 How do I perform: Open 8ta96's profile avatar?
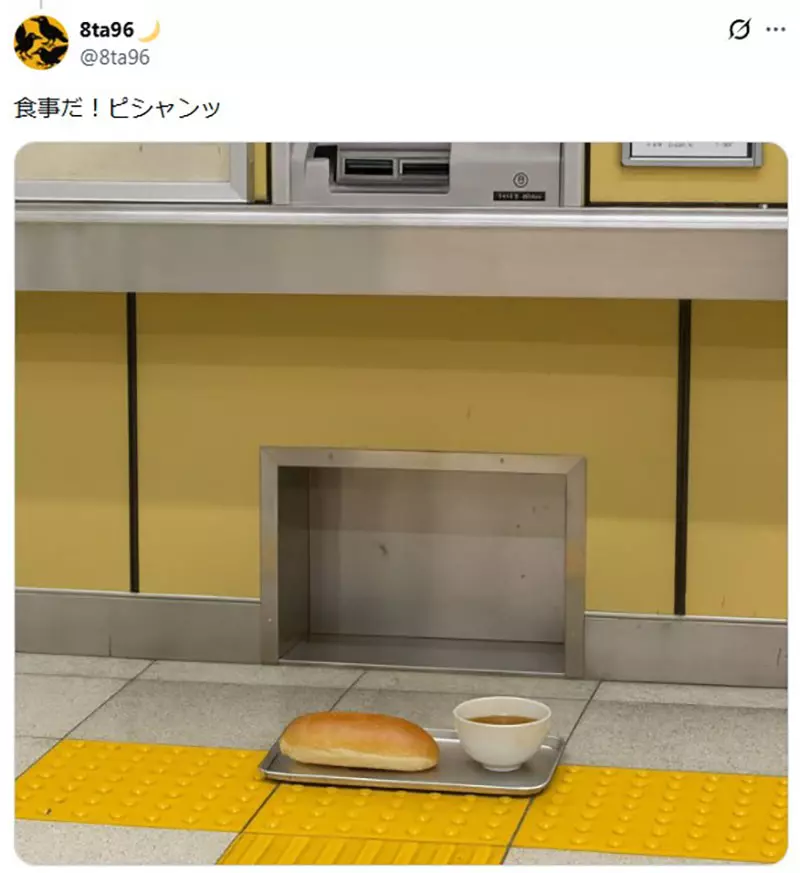tap(41, 43)
